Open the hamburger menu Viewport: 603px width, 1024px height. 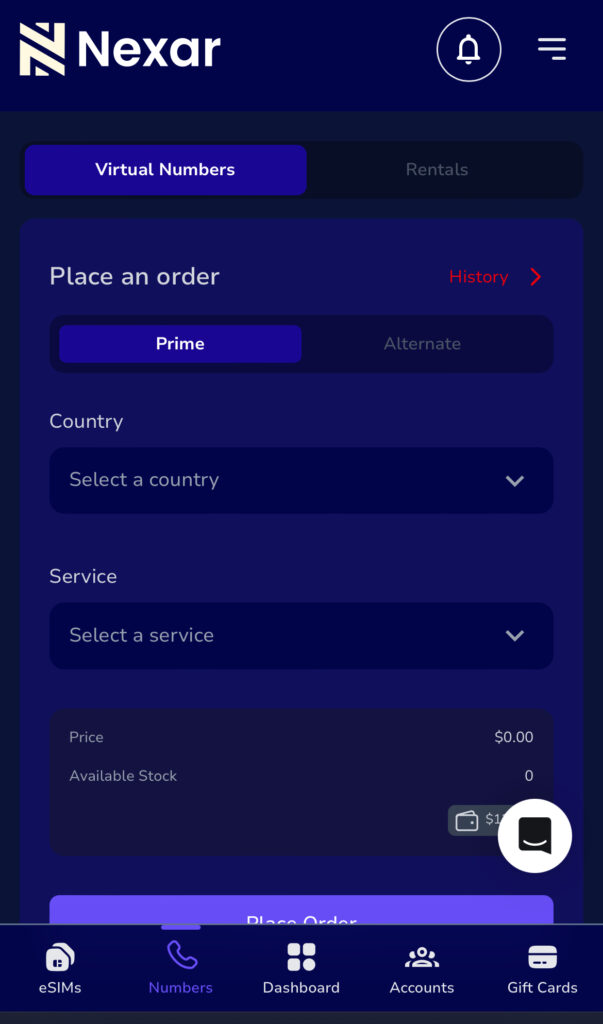pos(551,49)
